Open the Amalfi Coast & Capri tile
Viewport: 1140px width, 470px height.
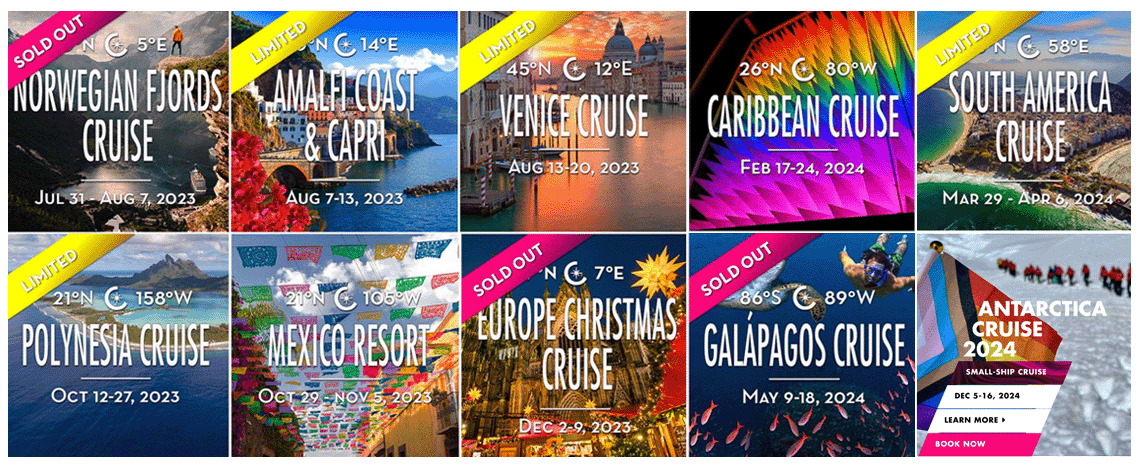coord(344,122)
